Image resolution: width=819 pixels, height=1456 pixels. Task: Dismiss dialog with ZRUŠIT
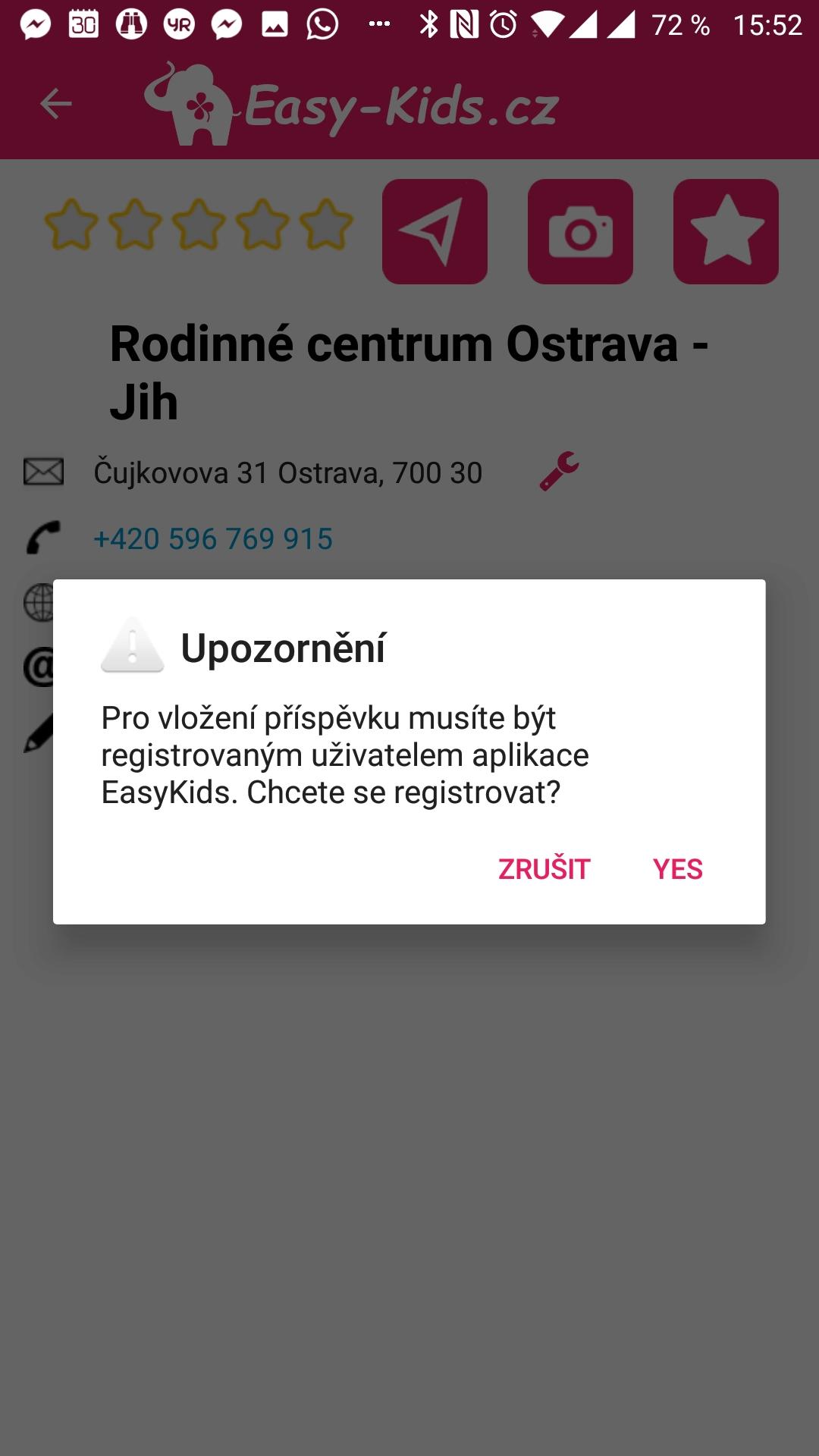tap(544, 869)
